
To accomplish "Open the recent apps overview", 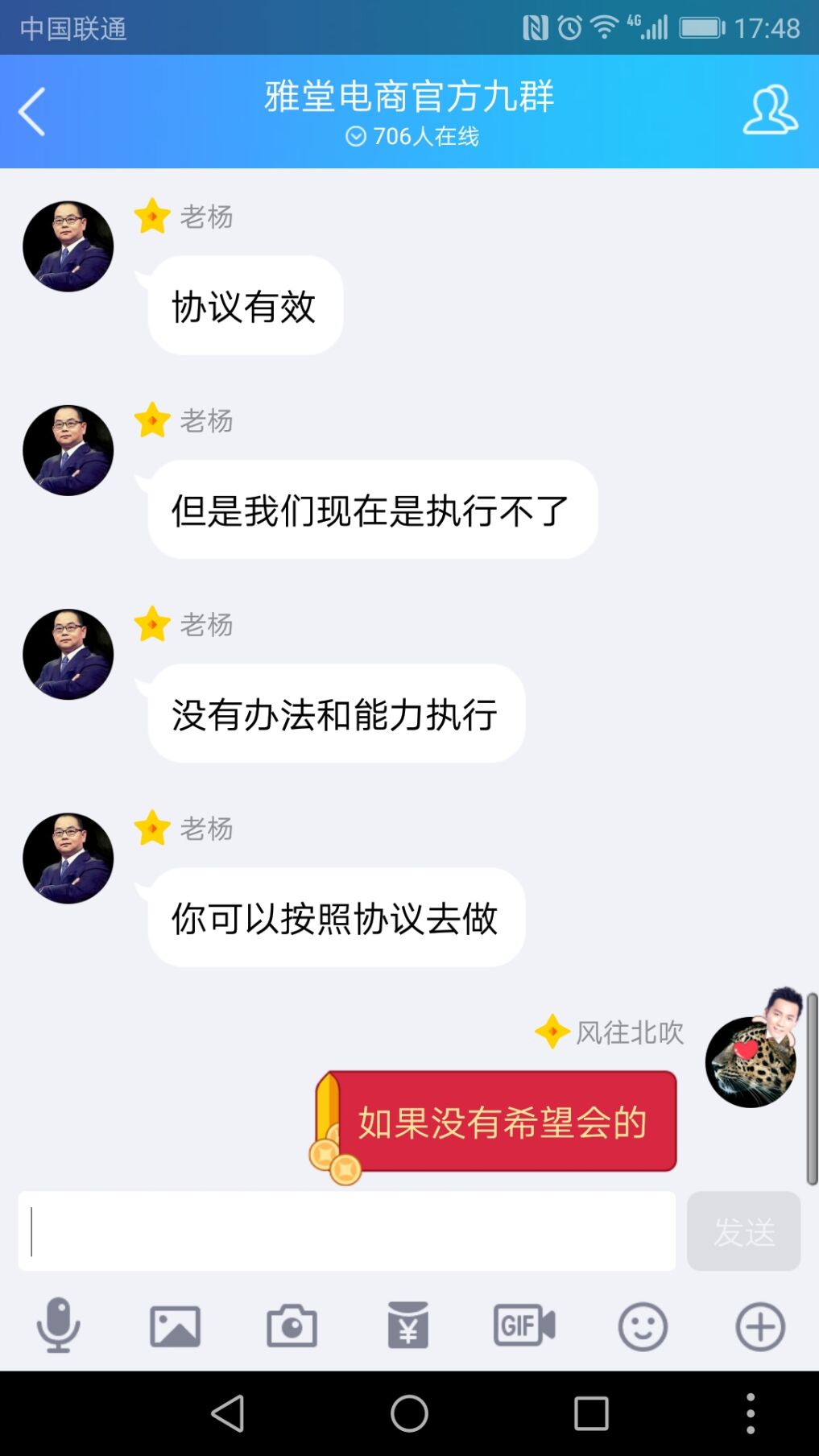I will [x=590, y=1413].
